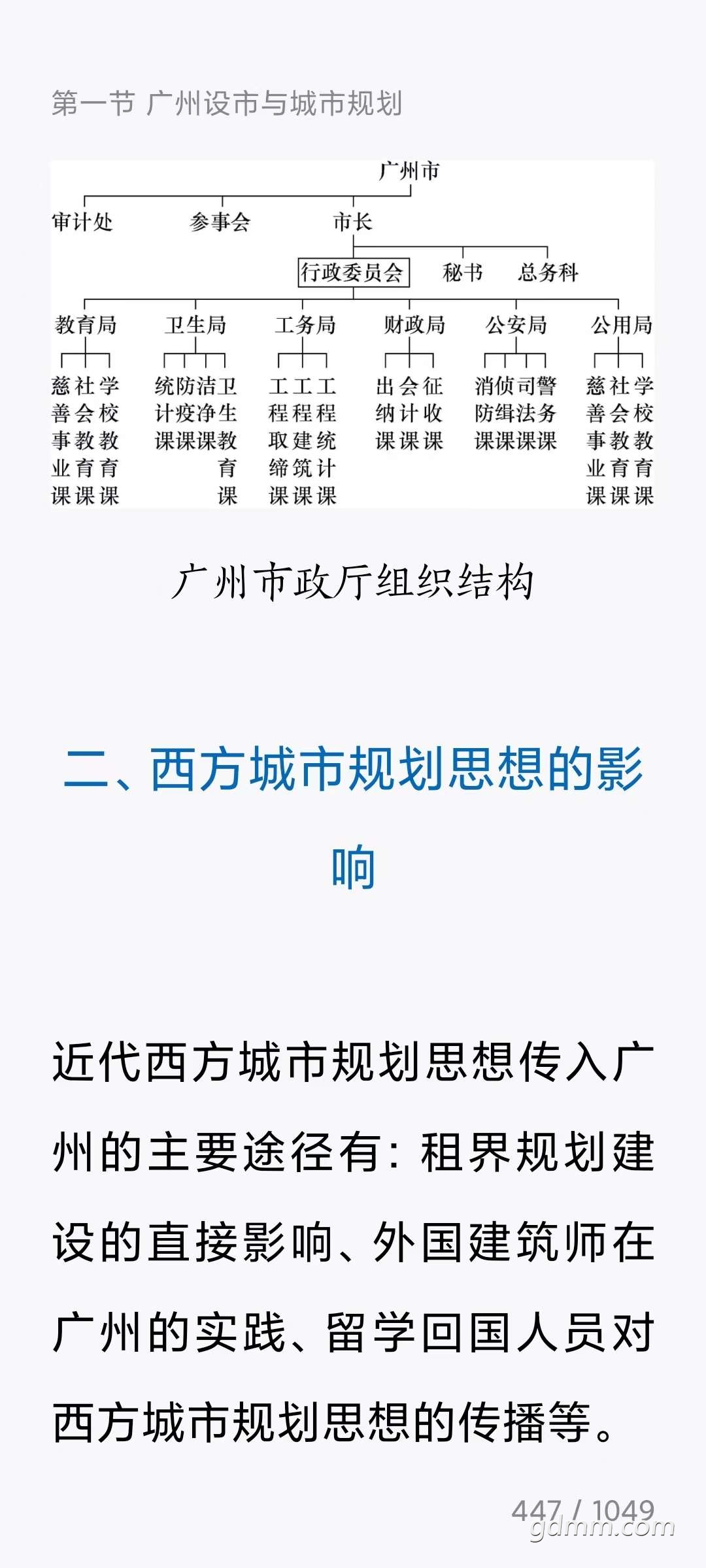Open the 广州市政厅 organization chart image
This screenshot has height=1568, width=706.
[352, 334]
